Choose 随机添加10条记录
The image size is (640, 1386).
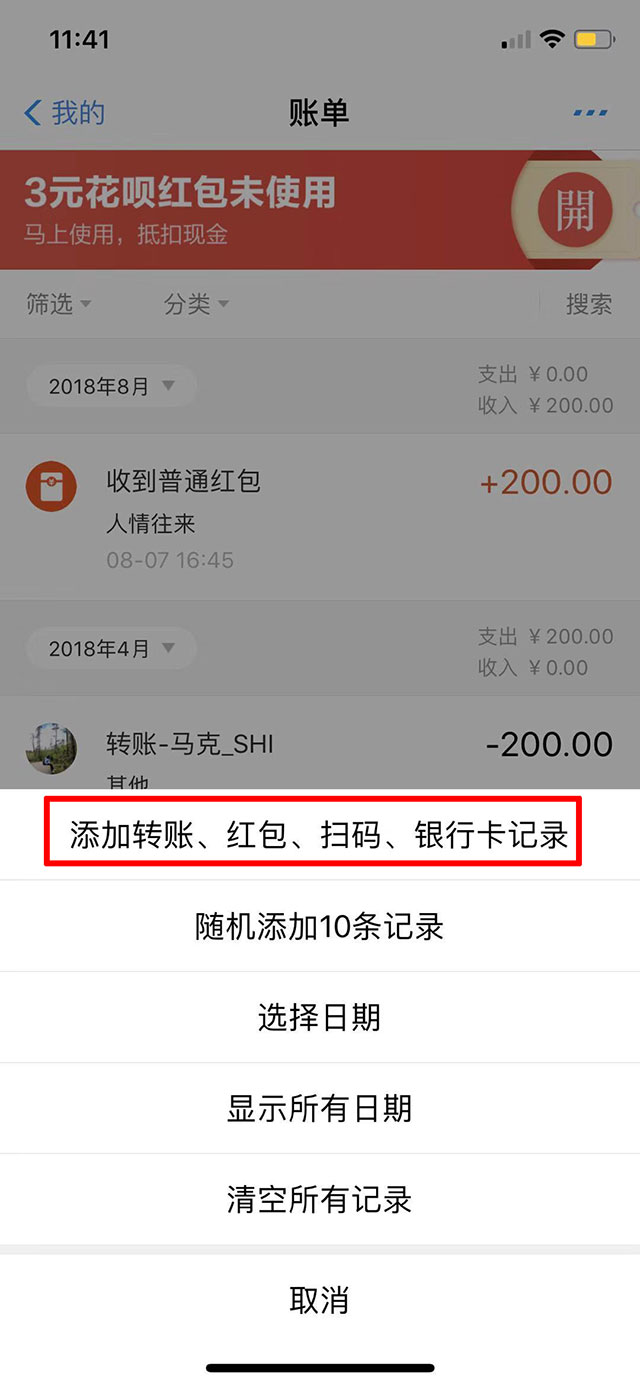click(x=319, y=927)
